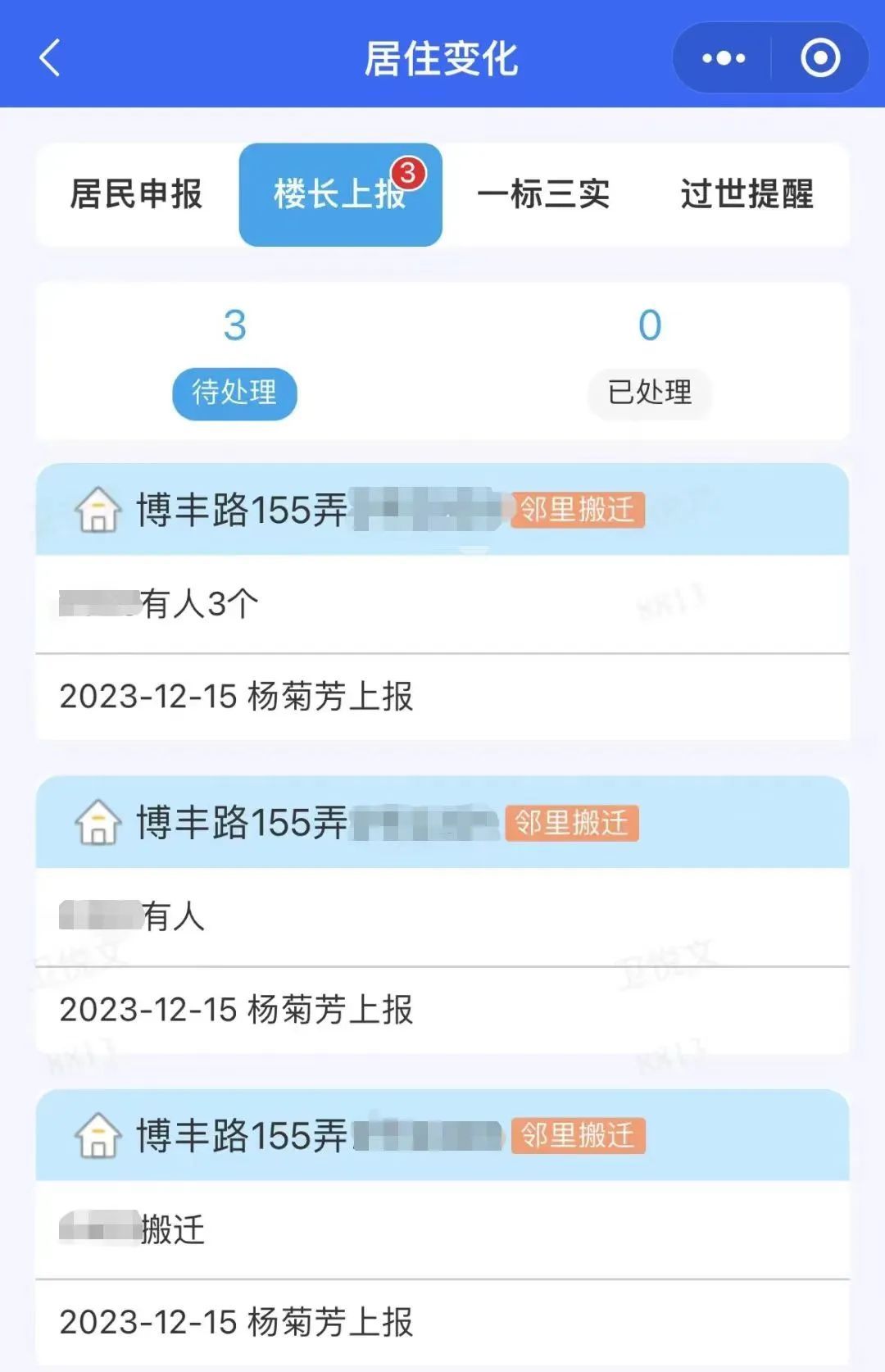Open the 一标三实 tab
This screenshot has width=885, height=1372.
pyautogui.click(x=543, y=194)
